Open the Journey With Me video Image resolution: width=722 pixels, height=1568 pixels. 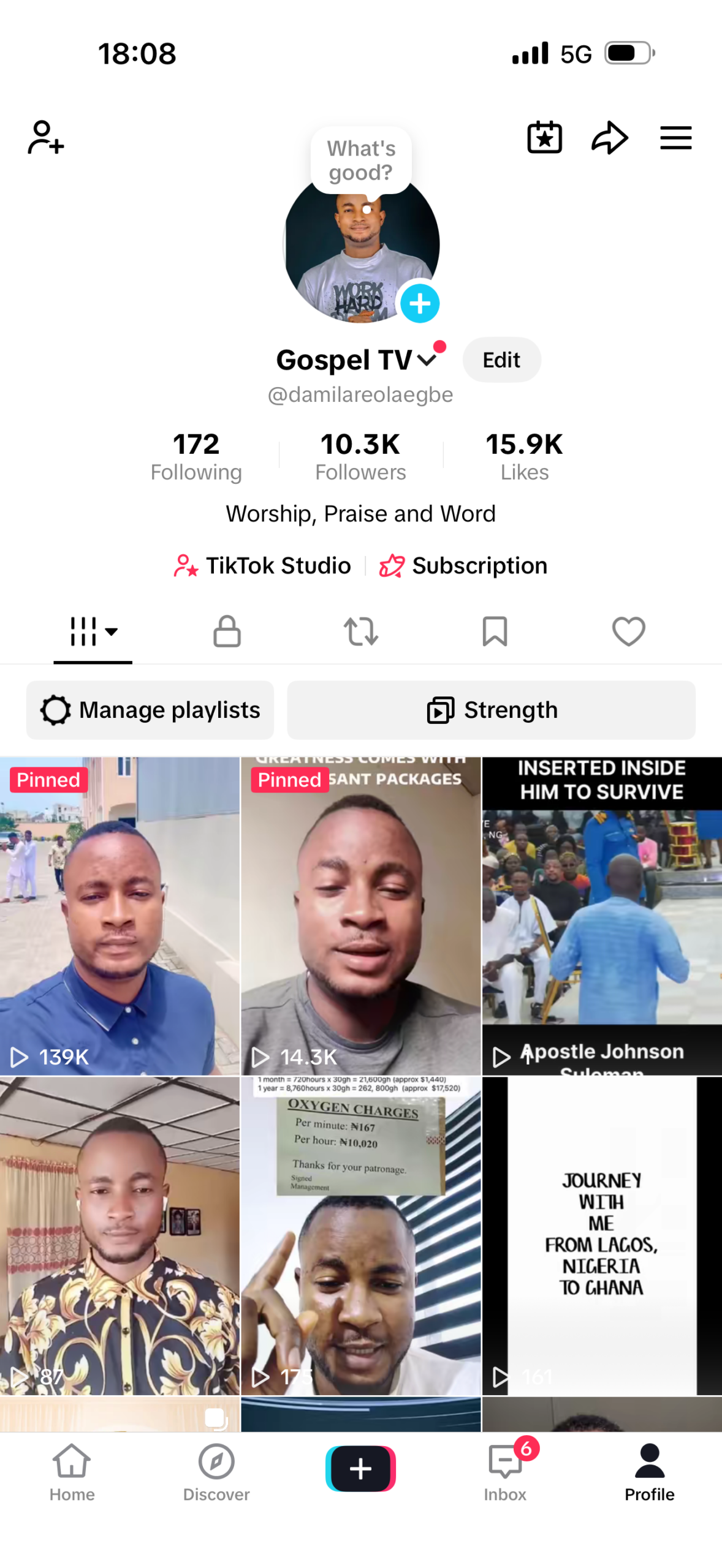point(601,1234)
